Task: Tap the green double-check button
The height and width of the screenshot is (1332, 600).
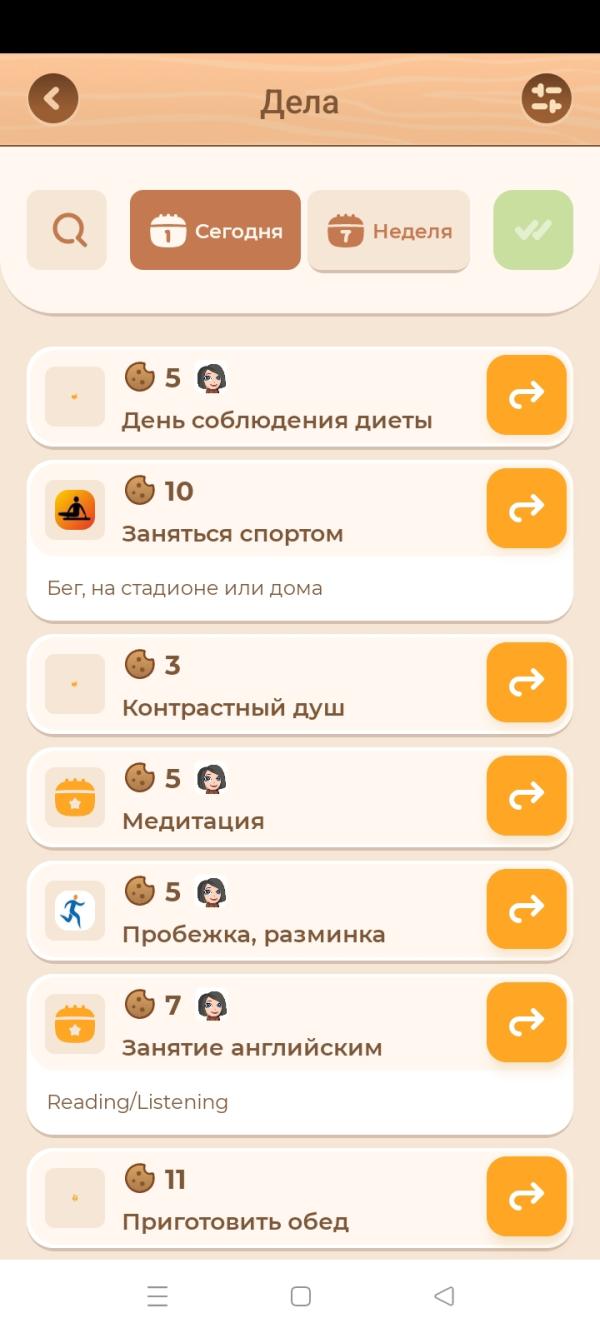Action: pyautogui.click(x=533, y=230)
